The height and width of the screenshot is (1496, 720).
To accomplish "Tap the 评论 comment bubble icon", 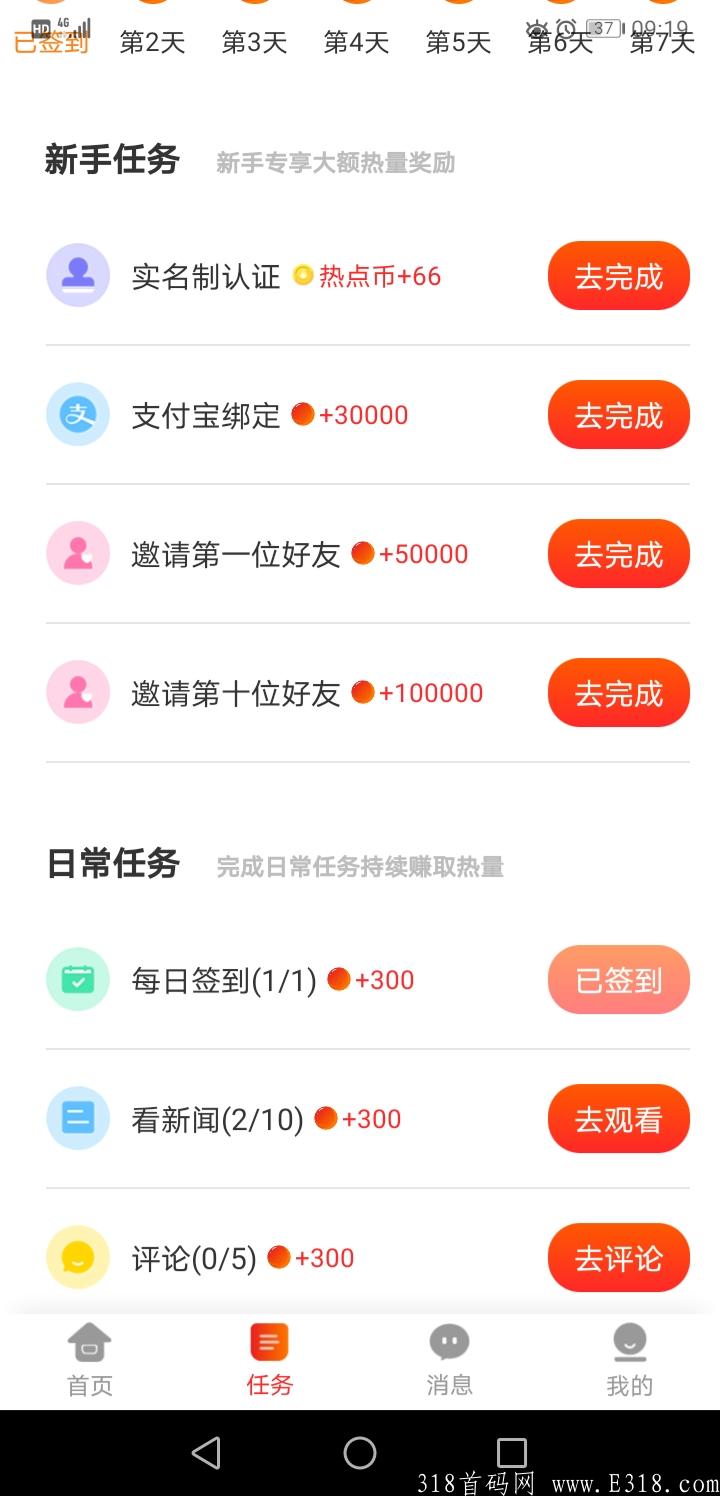I will pos(77,1257).
